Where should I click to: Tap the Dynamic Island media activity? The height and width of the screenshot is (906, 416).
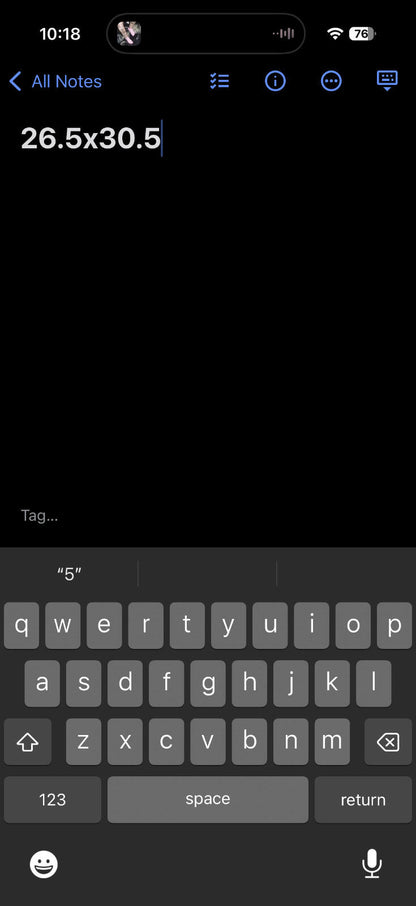(206, 34)
